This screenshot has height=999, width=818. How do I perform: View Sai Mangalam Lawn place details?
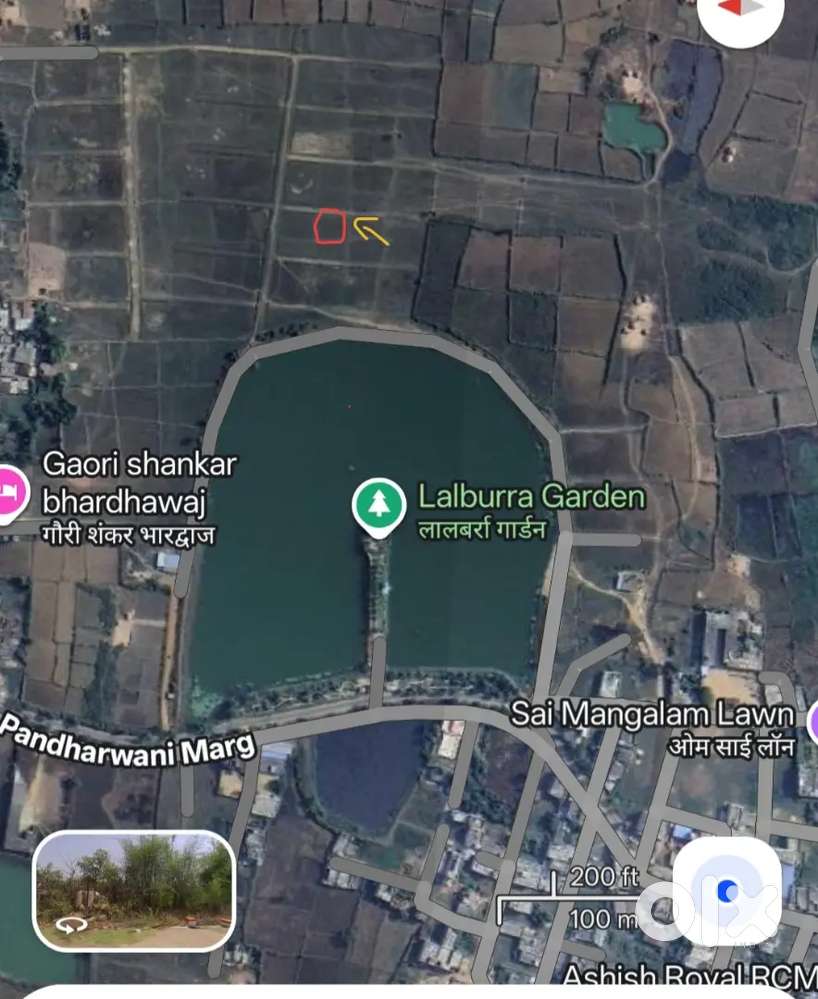(652, 715)
